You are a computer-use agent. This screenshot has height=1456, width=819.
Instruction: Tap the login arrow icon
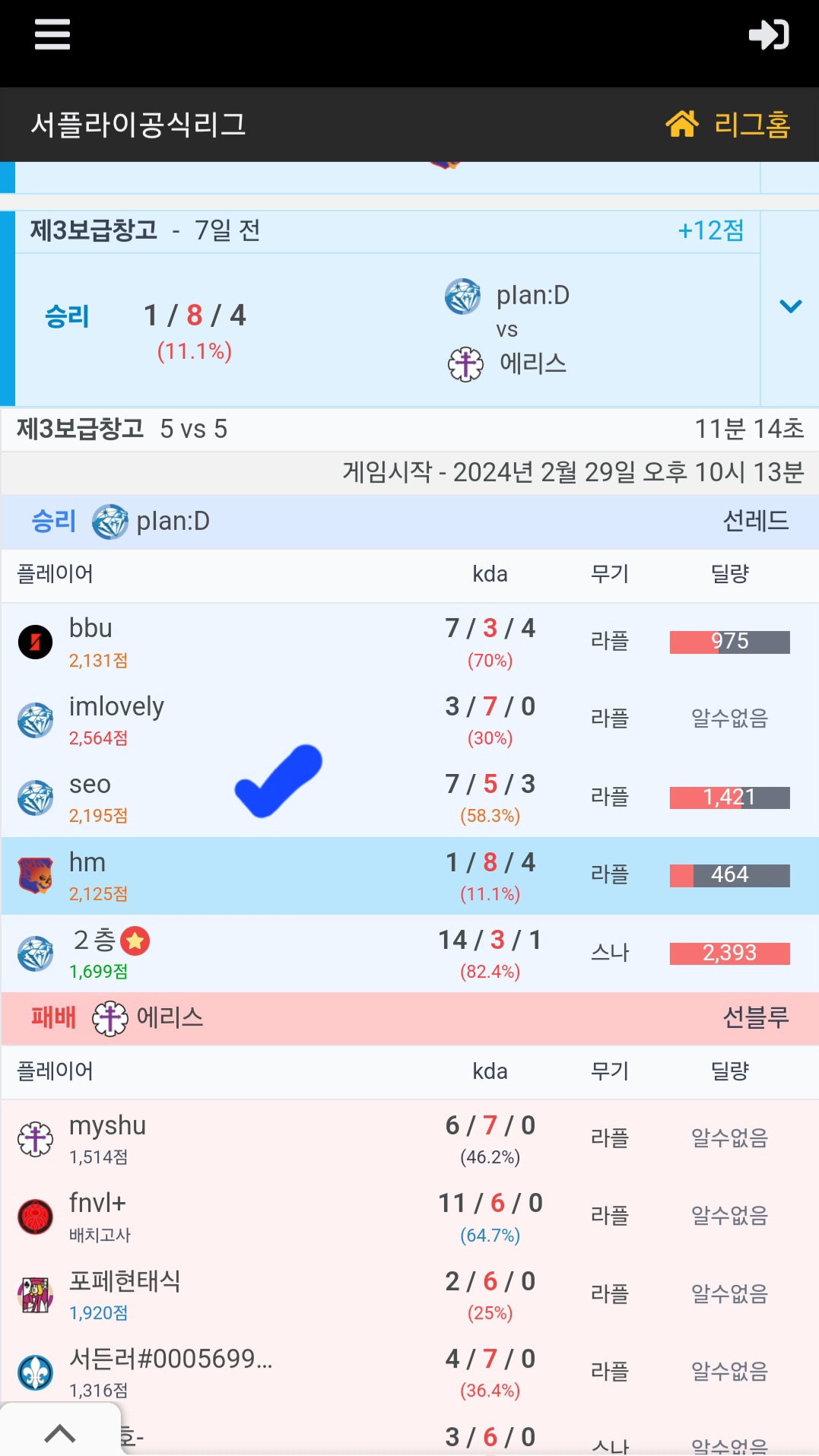(768, 34)
